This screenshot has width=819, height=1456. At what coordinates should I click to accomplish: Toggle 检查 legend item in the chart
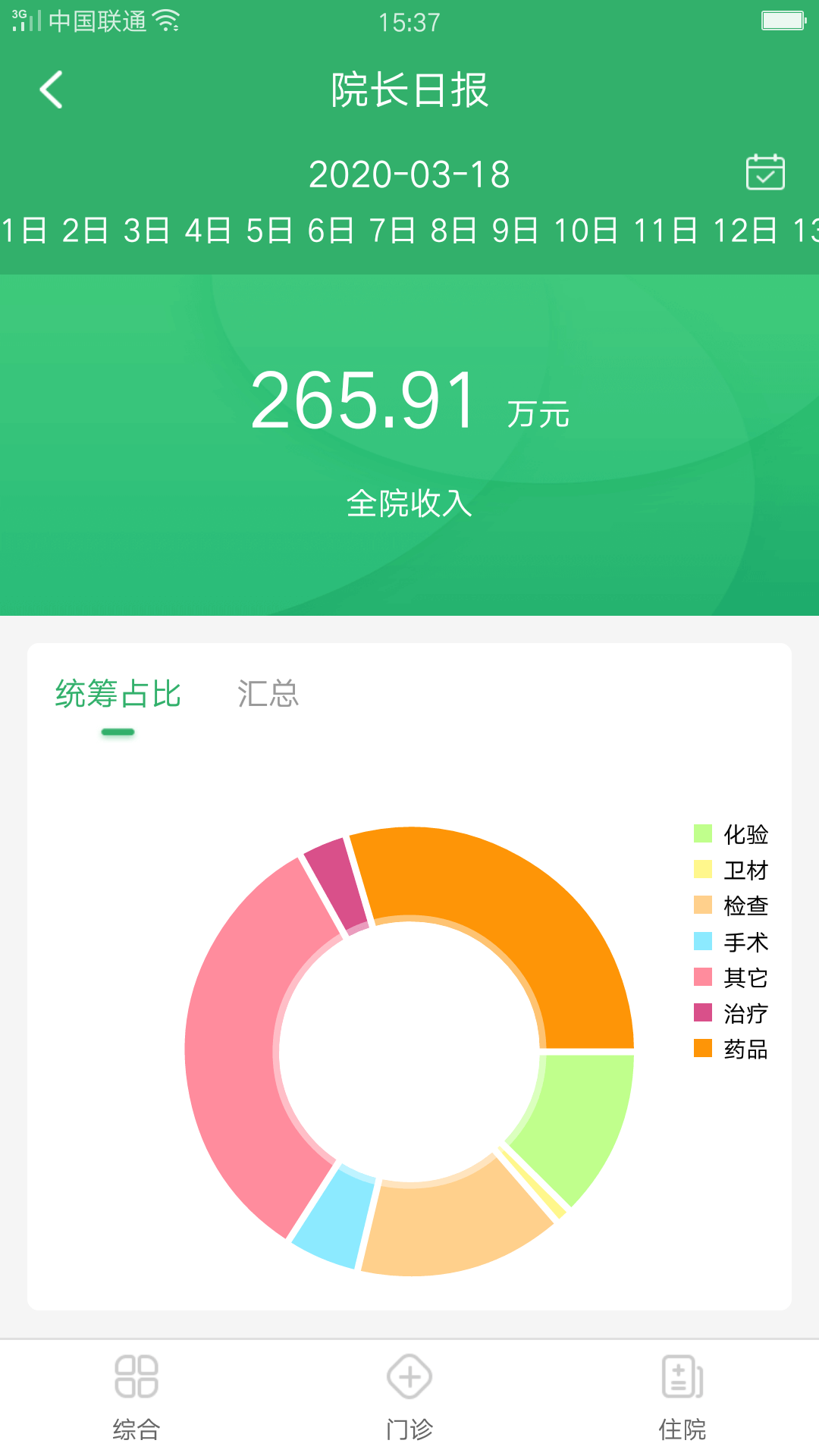pyautogui.click(x=731, y=905)
